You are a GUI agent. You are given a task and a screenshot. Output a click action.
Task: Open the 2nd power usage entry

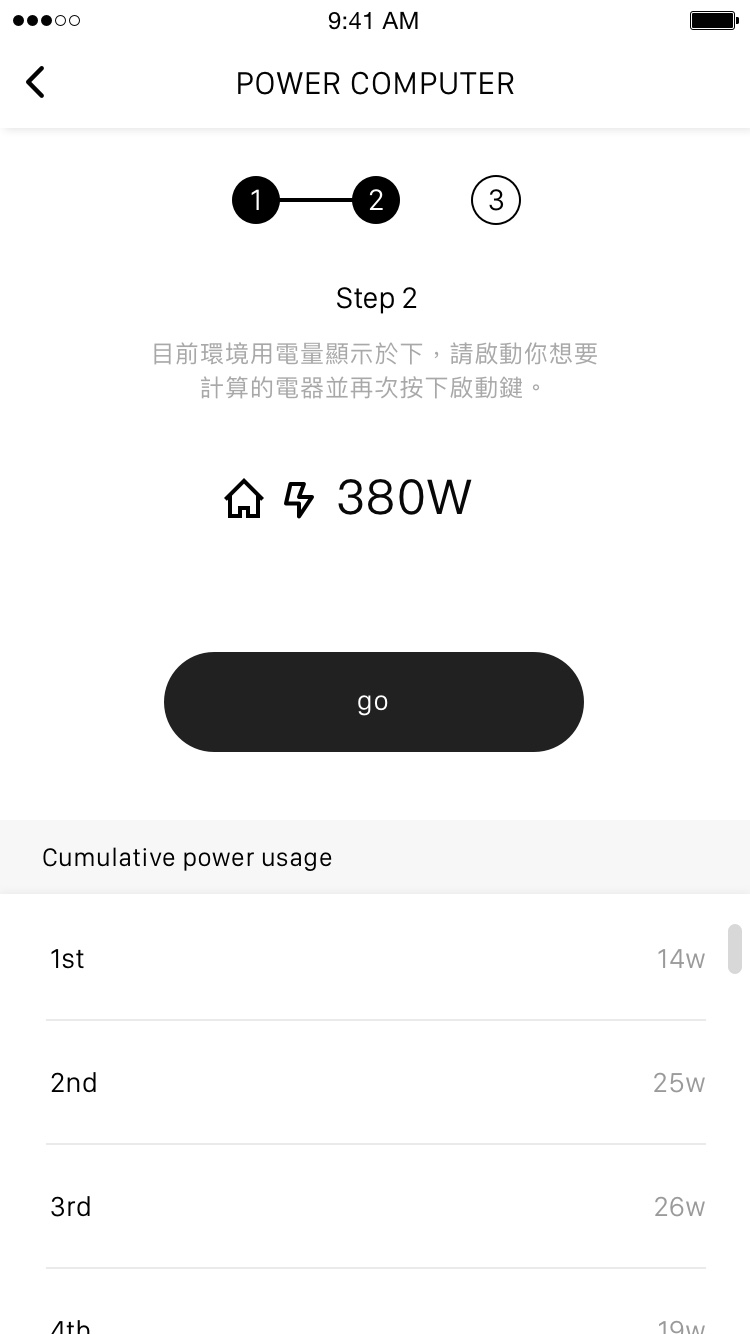(x=376, y=1083)
